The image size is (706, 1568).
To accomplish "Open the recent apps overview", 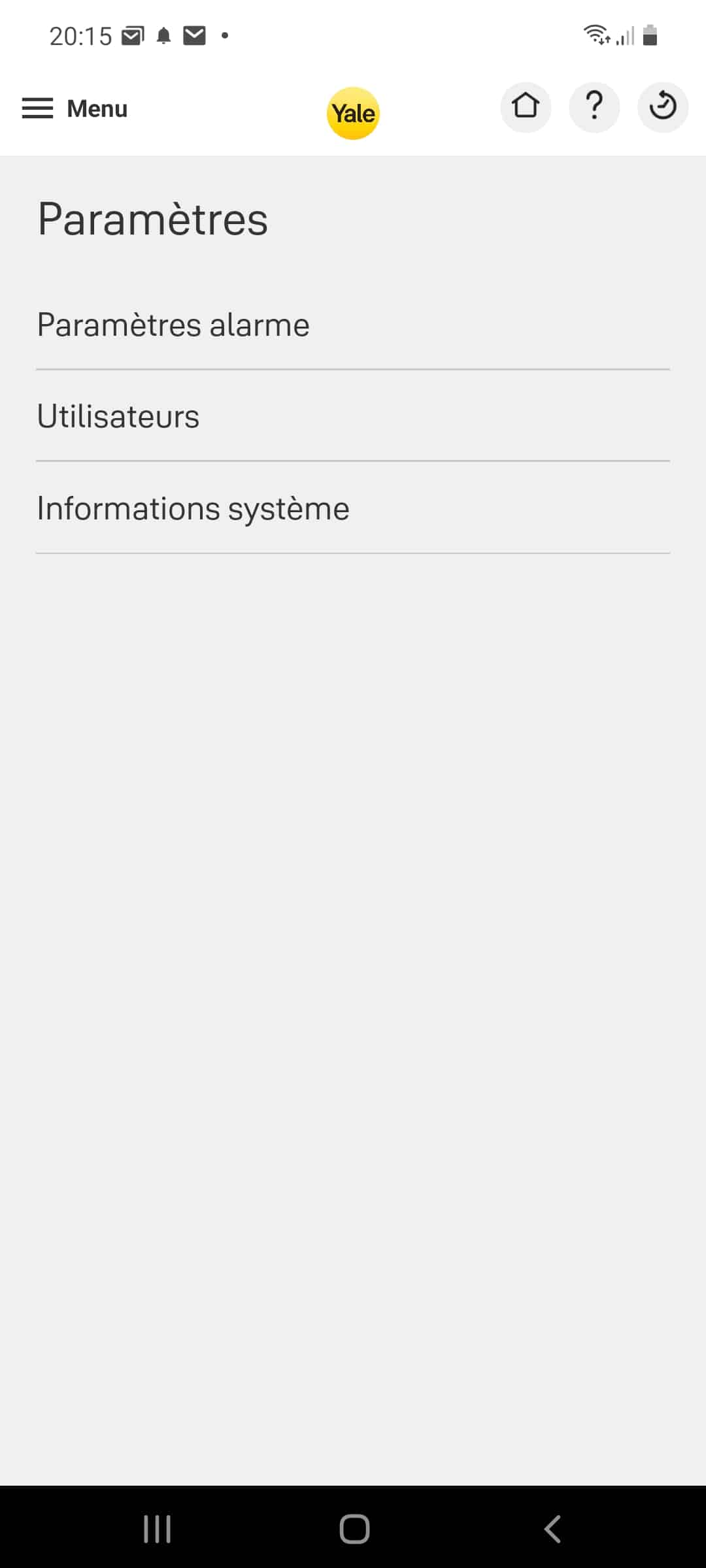I will pos(157,1529).
